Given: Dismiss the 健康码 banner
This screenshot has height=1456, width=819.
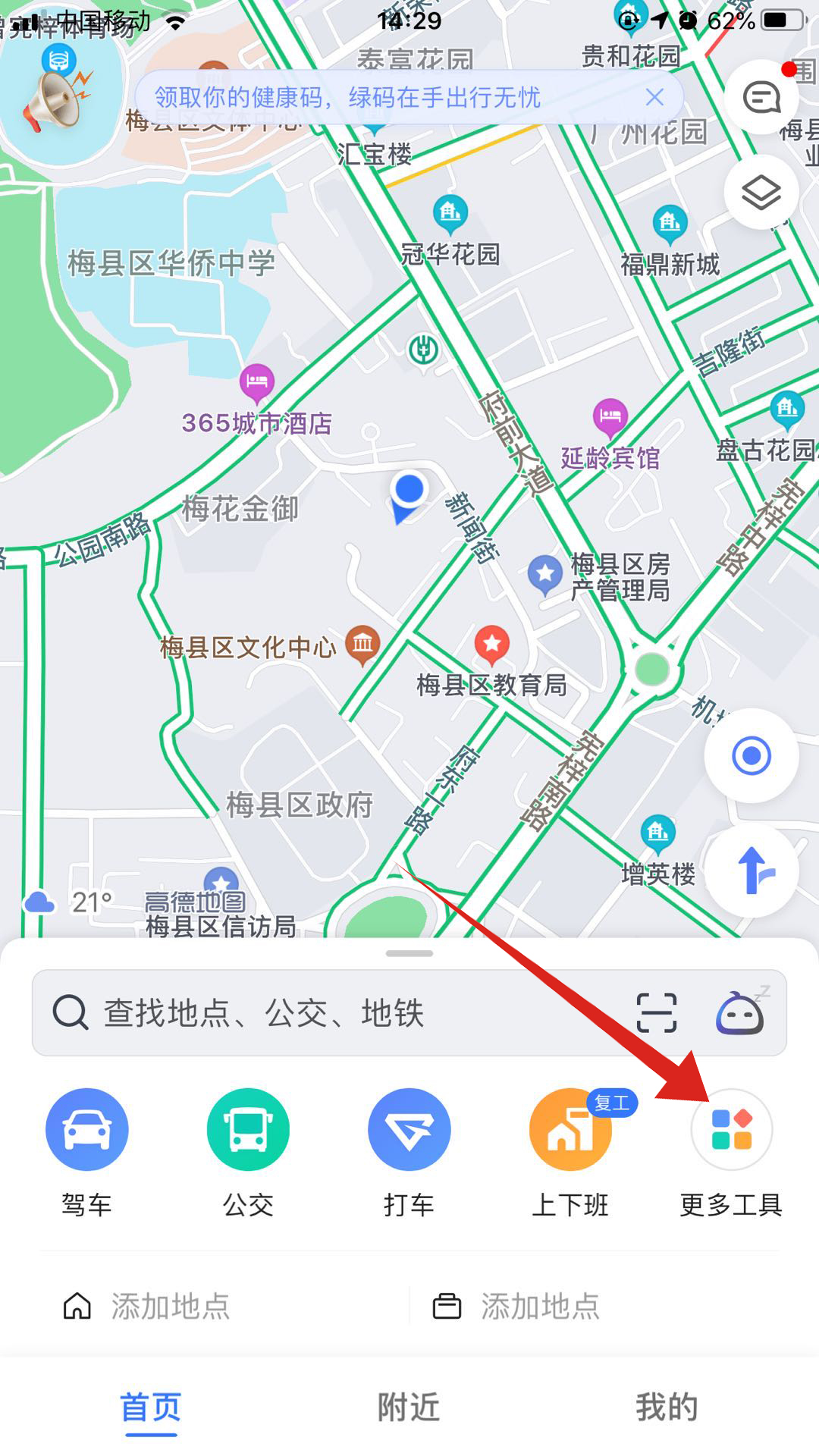Looking at the screenshot, I should click(x=654, y=97).
